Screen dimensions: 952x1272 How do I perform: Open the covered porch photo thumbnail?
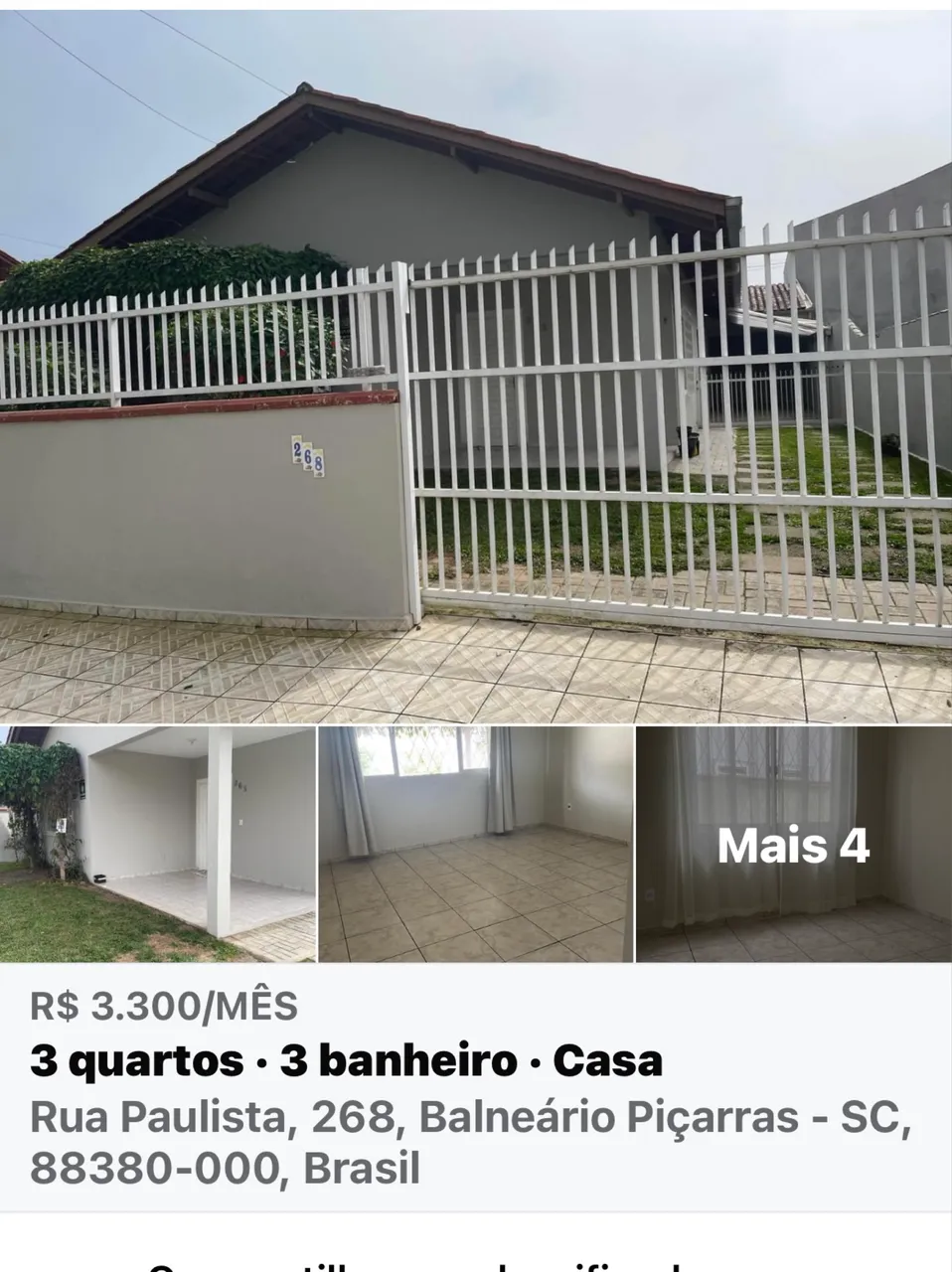[x=158, y=844]
